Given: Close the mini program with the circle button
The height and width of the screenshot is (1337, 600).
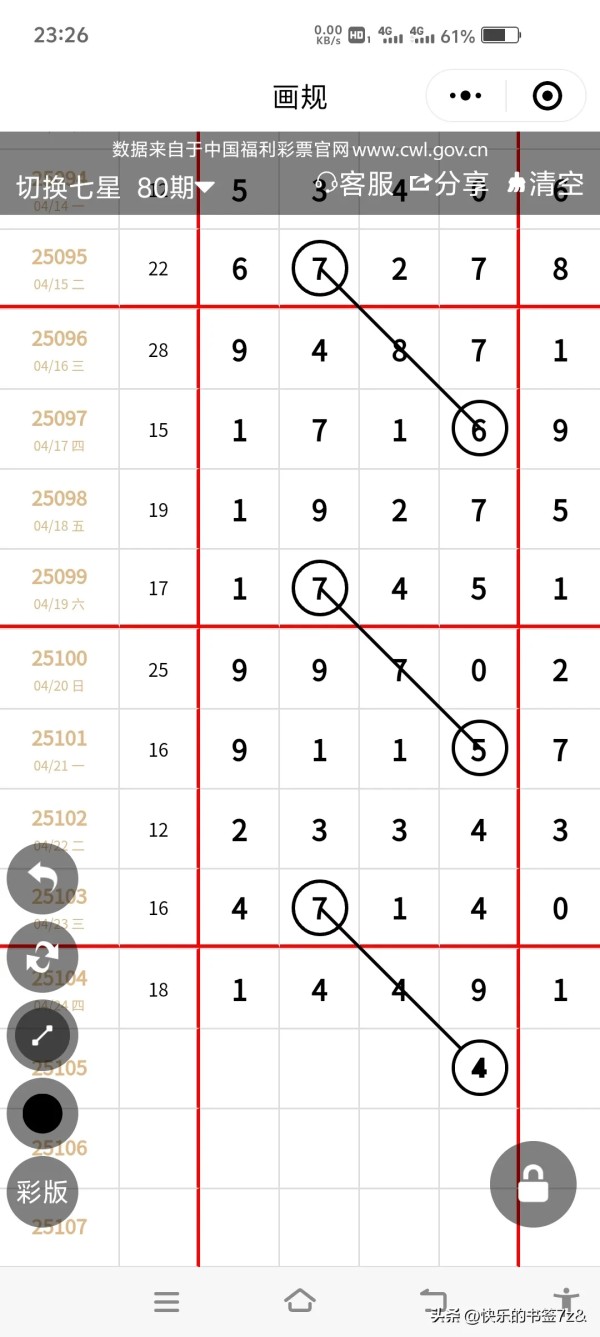Looking at the screenshot, I should [547, 96].
